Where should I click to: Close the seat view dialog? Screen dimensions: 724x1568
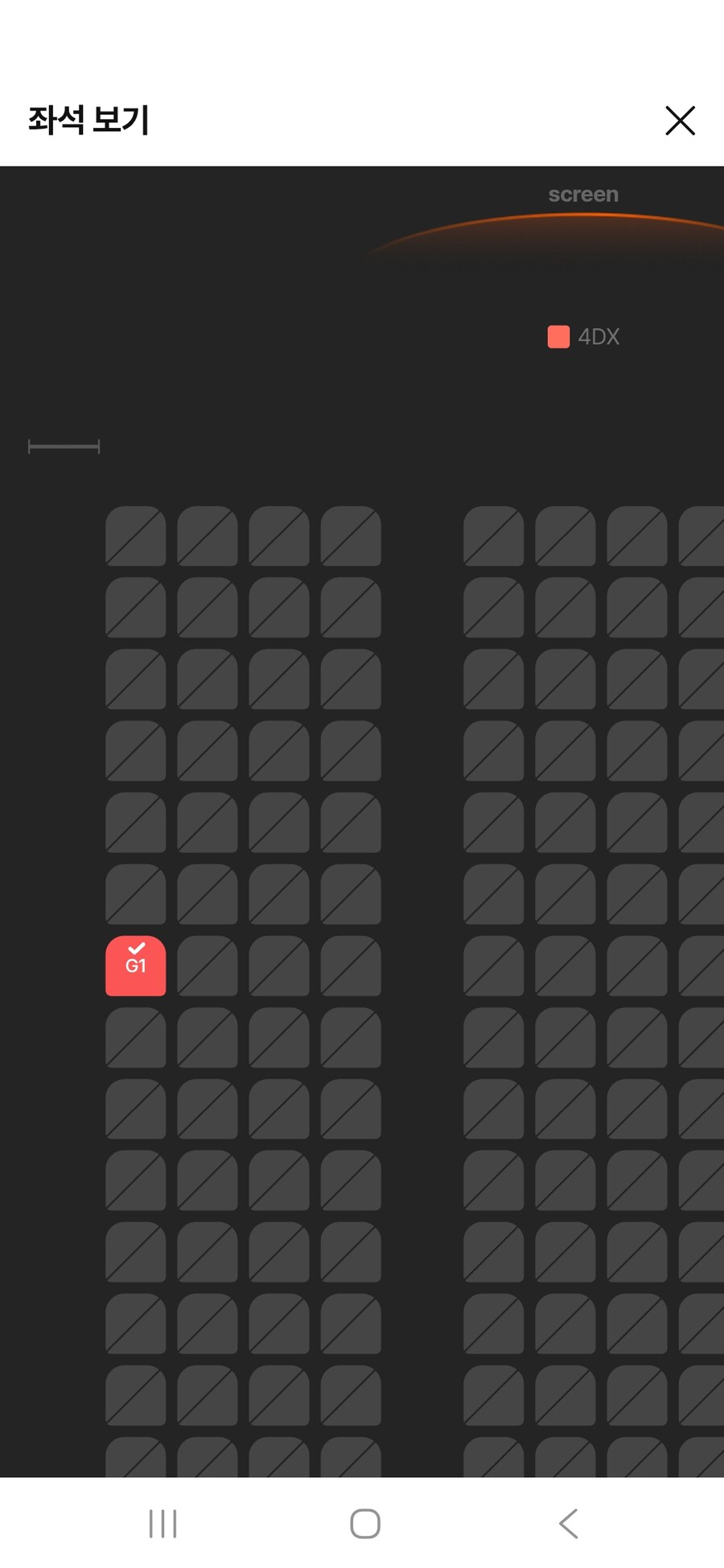click(680, 121)
